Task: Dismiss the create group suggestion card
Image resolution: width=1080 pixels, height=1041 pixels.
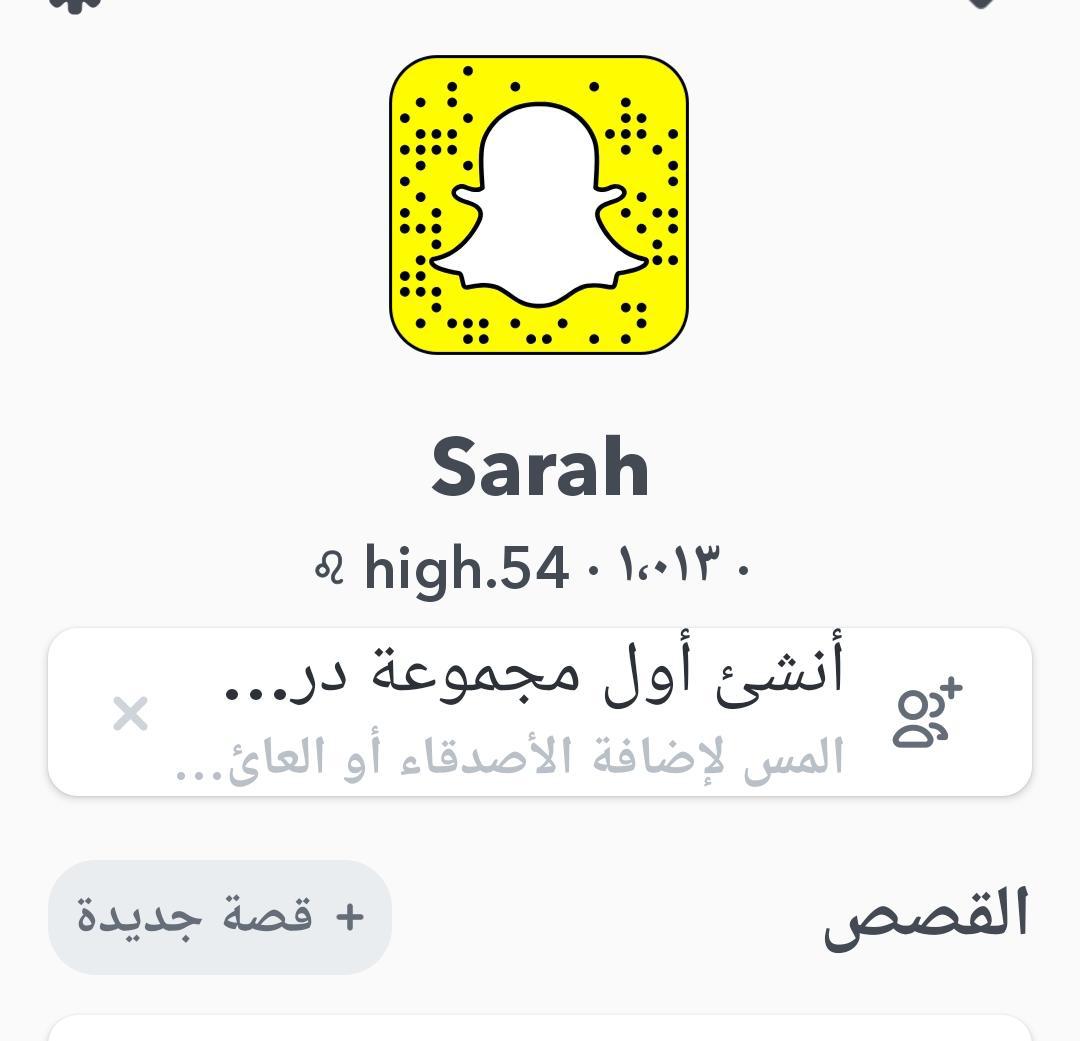Action: (x=130, y=714)
